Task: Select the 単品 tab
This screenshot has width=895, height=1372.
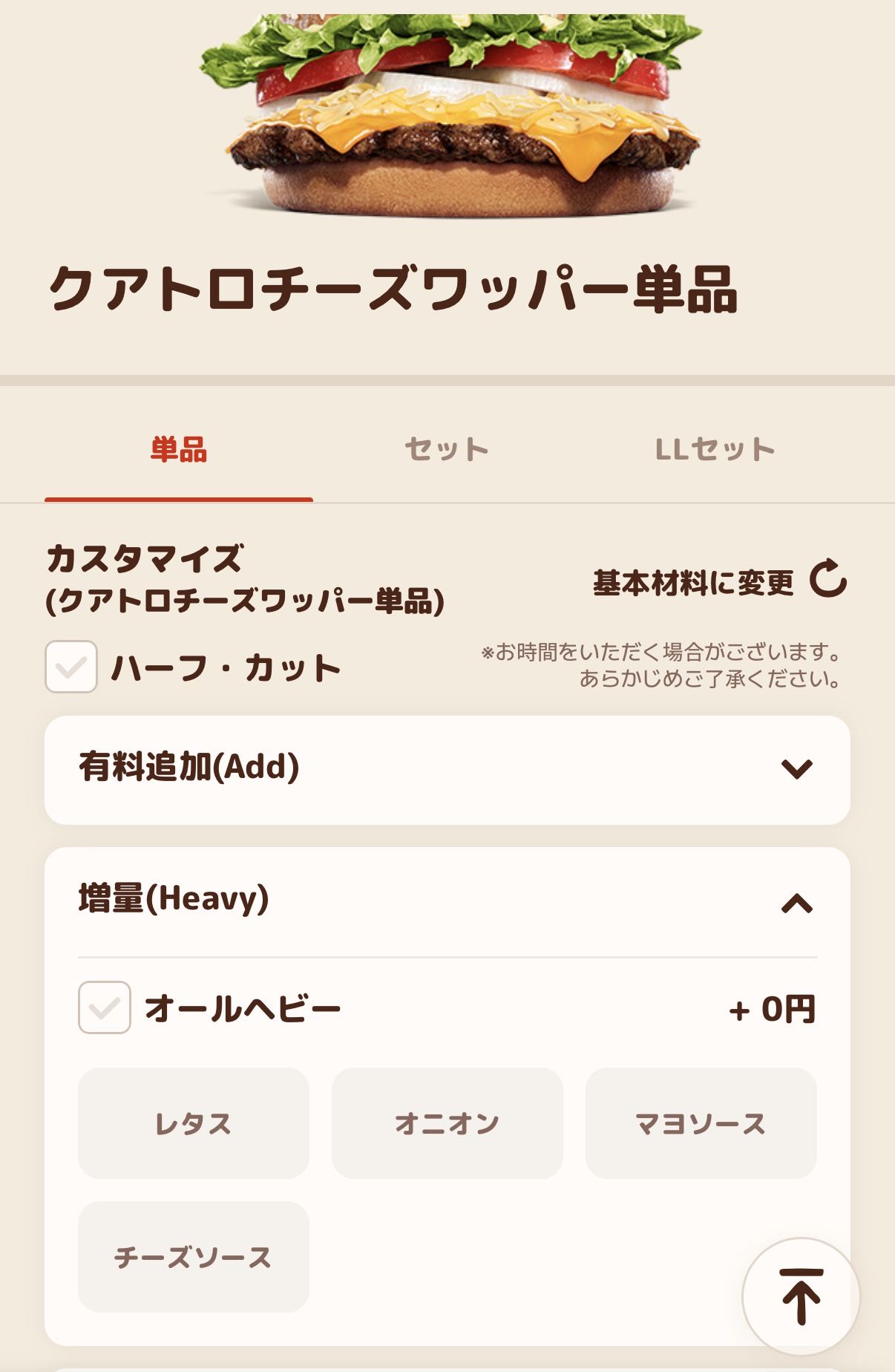Action: point(179,450)
